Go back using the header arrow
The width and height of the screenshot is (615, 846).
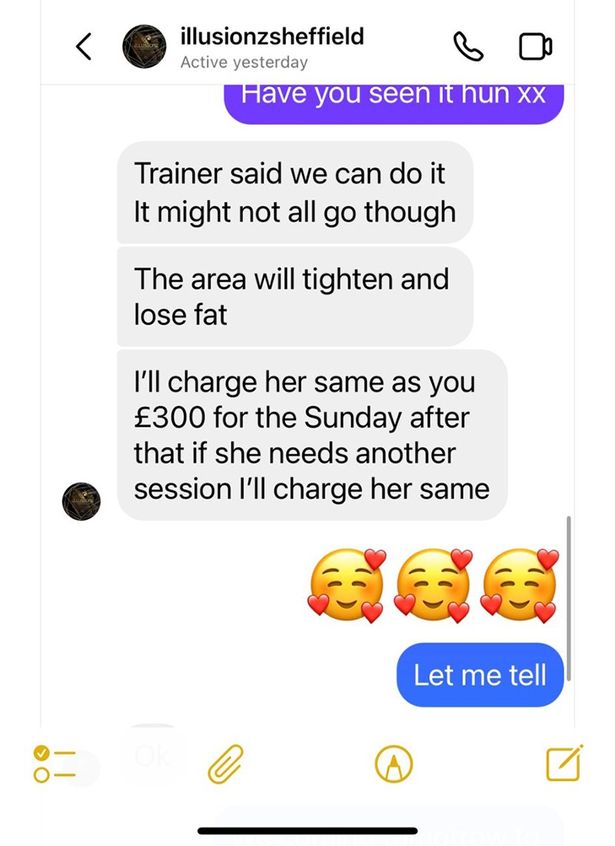coord(85,47)
